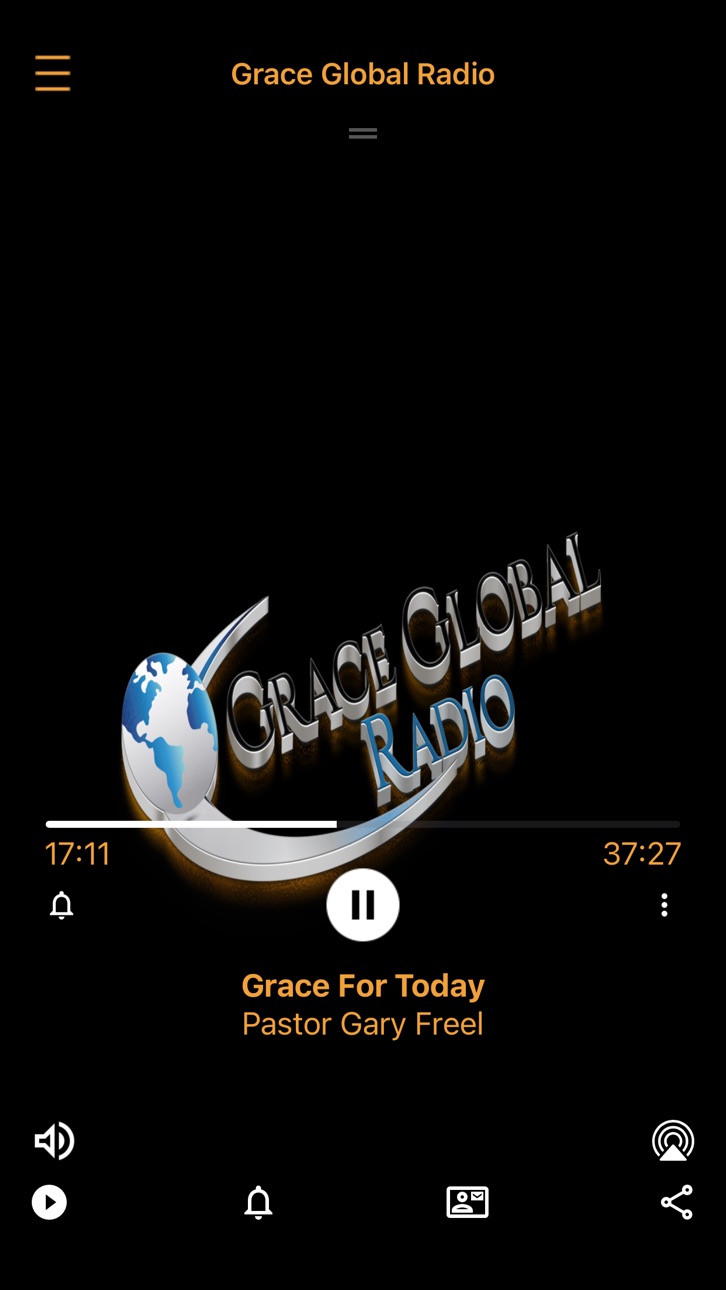Viewport: 726px width, 1290px height.
Task: Switch to the play tab in bottom bar
Action: (x=49, y=1202)
